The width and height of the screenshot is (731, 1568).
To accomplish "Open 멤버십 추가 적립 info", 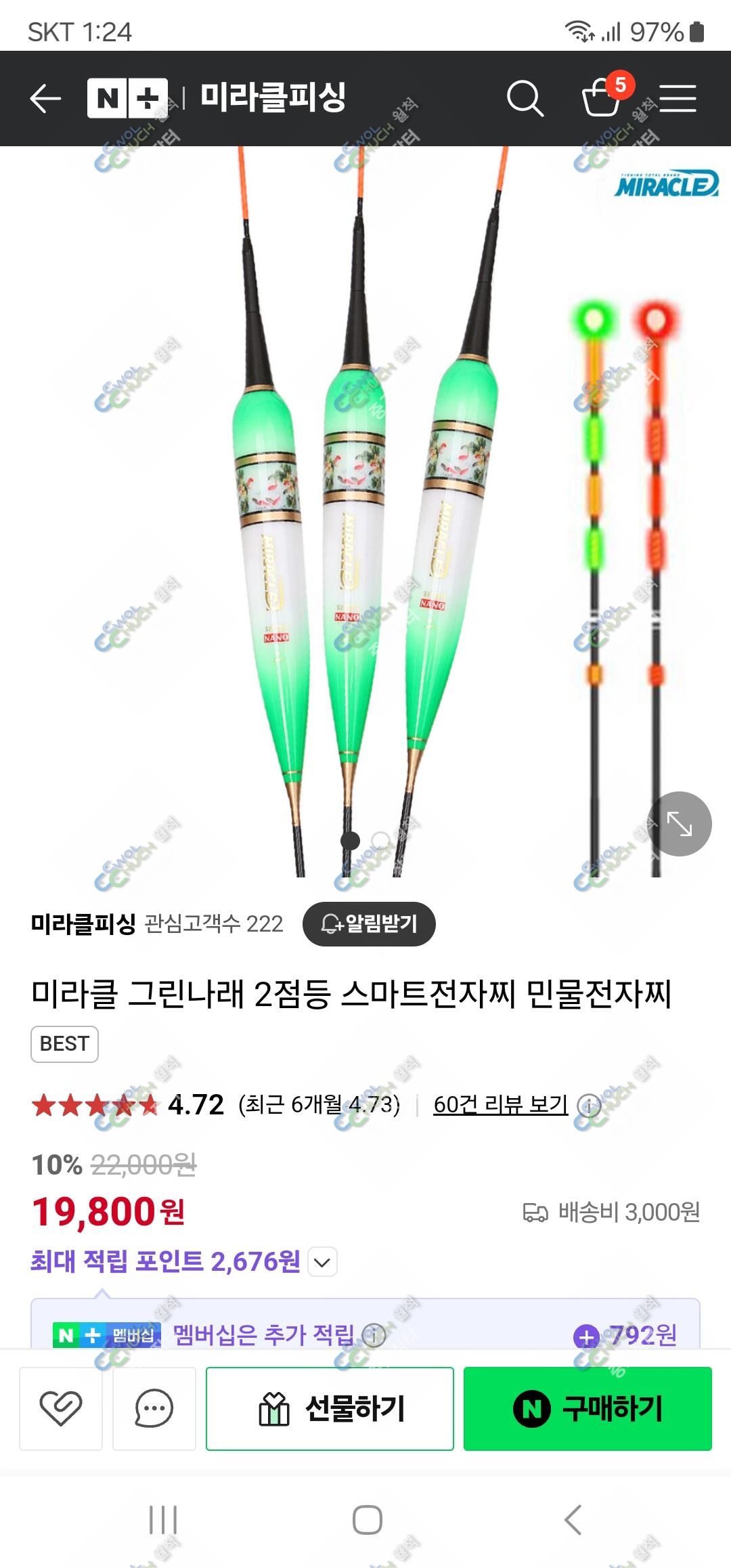I will [374, 1335].
